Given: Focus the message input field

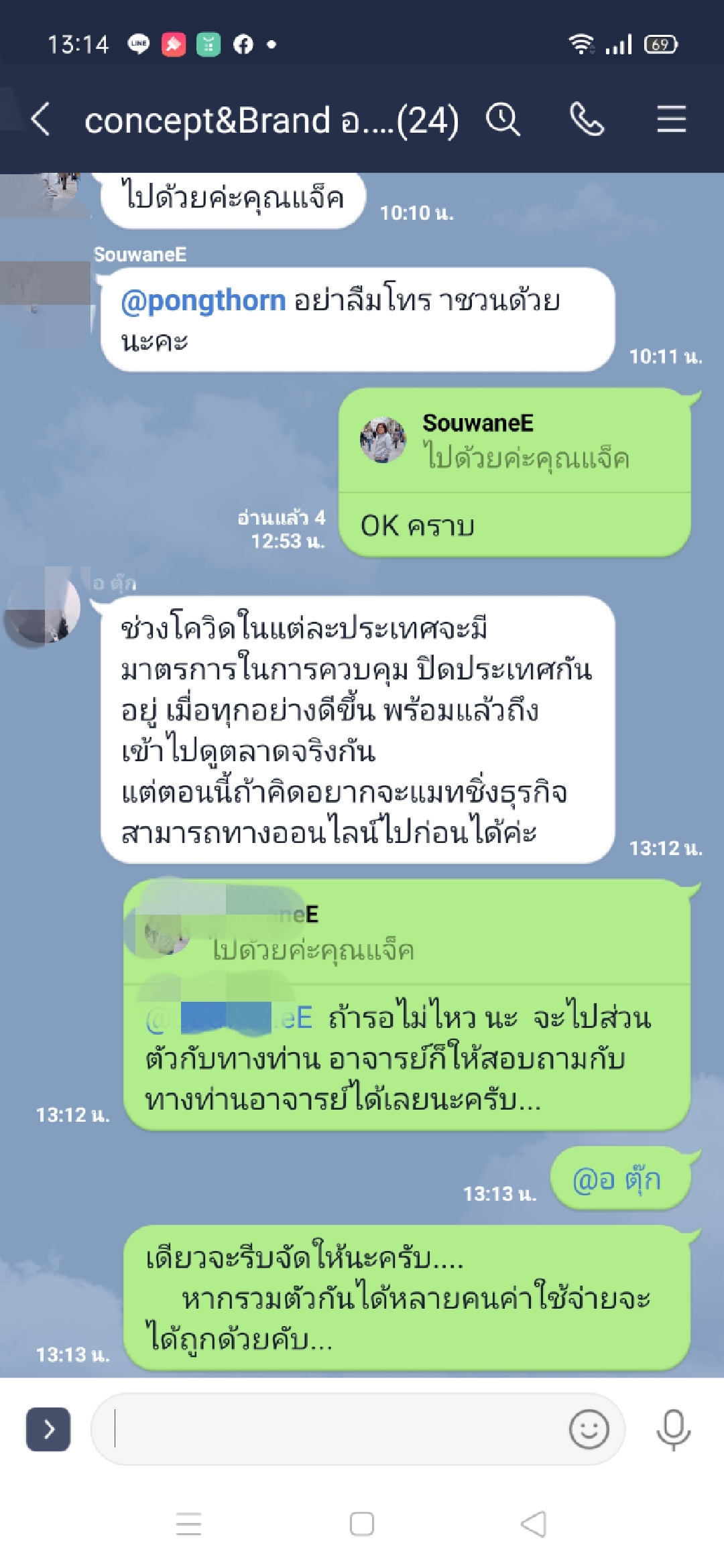Looking at the screenshot, I should [x=328, y=1429].
